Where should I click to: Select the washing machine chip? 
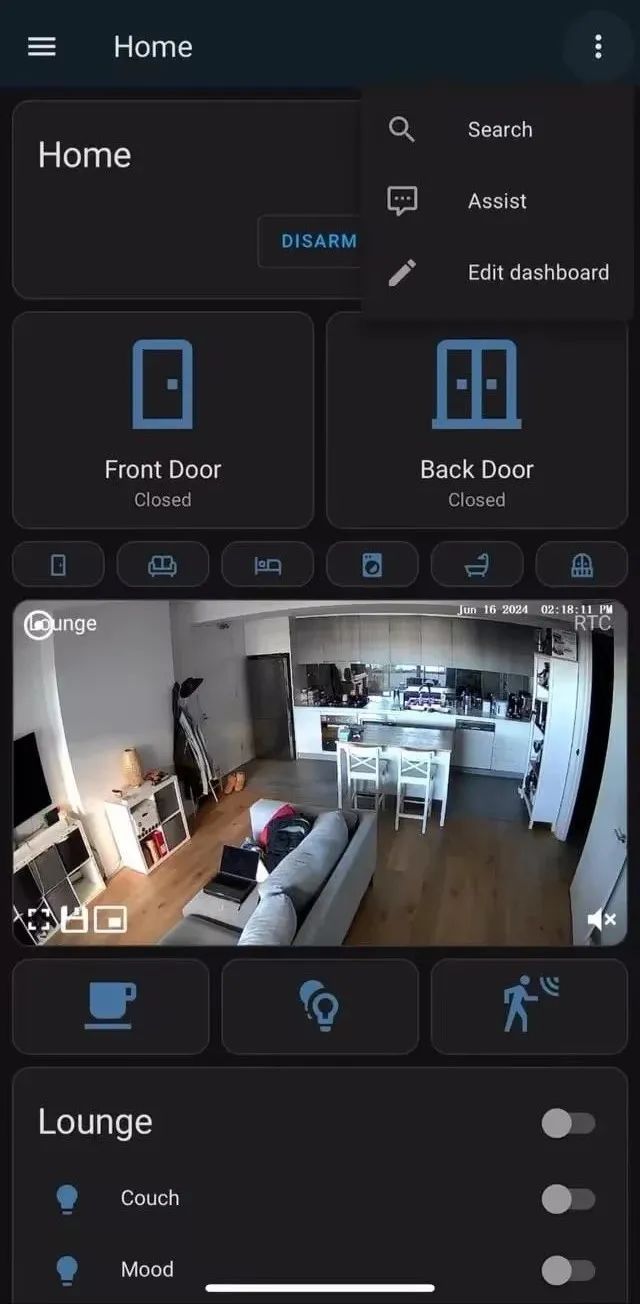[x=372, y=565]
